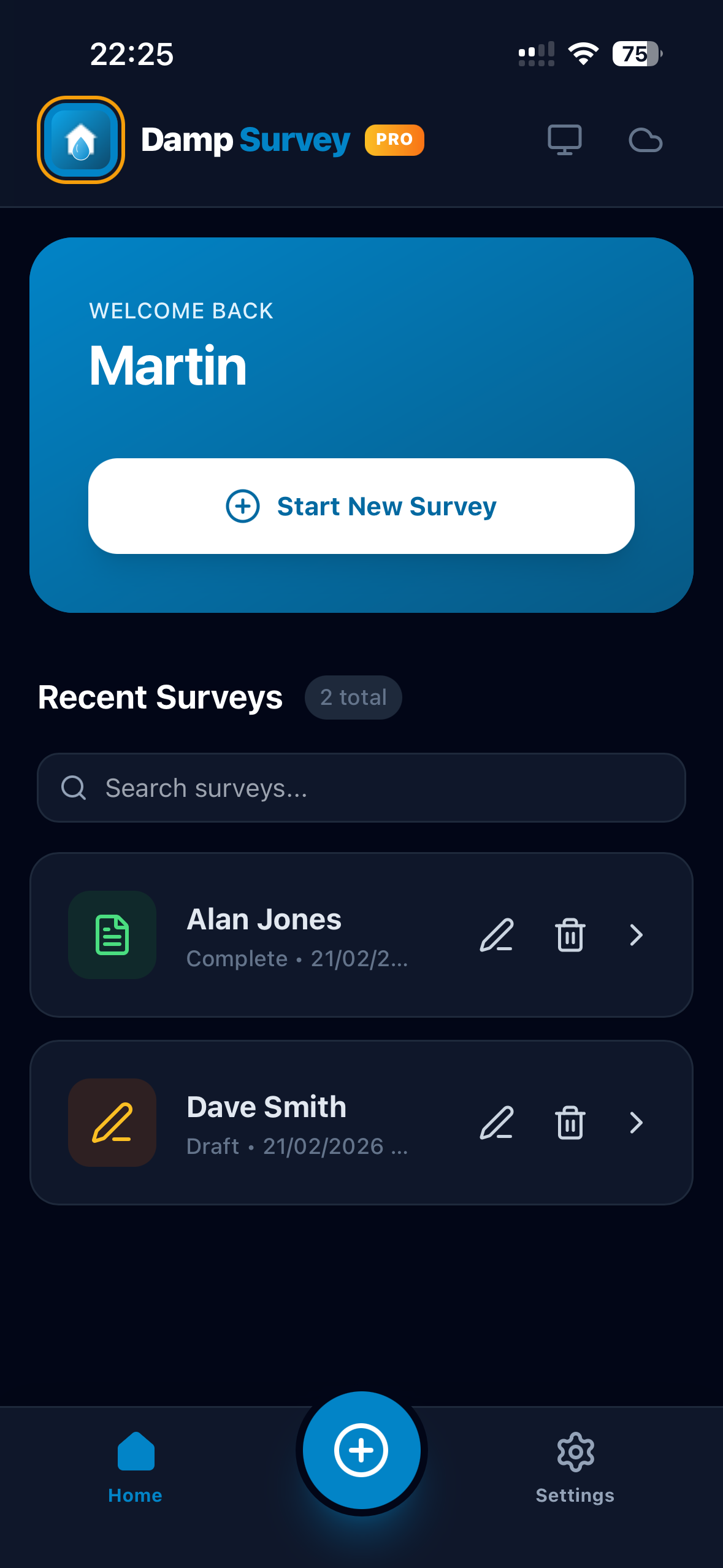Expand the Dave Smith survey with chevron
This screenshot has width=723, height=1568.
tap(636, 1123)
